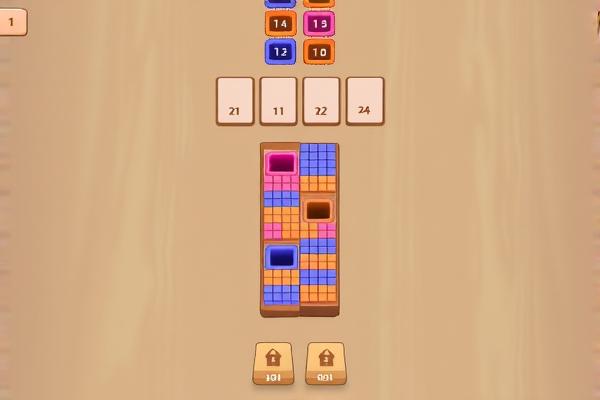The width and height of the screenshot is (600, 400).
Task: Tap the pink hole on the board
Action: click(x=281, y=163)
